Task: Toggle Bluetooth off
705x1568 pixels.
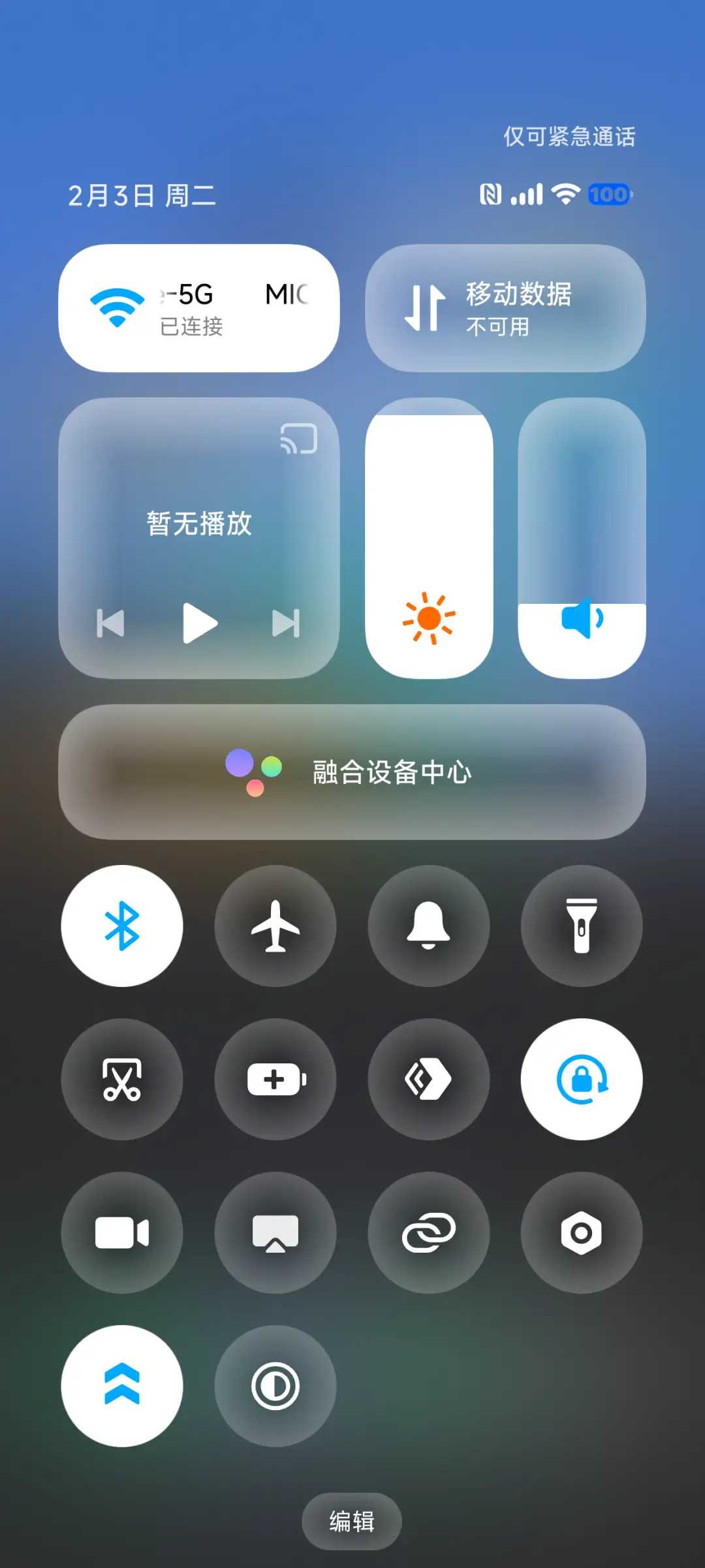Action: coord(122,926)
